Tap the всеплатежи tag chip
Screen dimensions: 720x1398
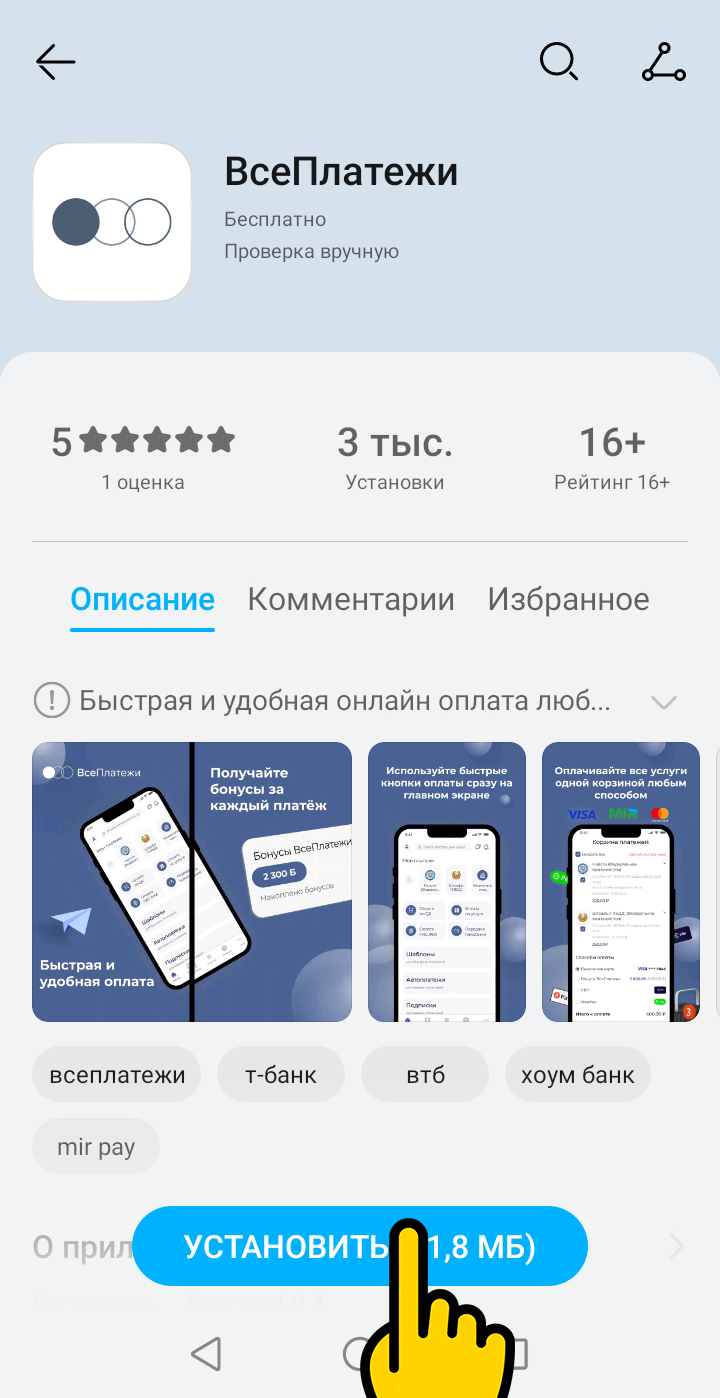[x=117, y=1076]
